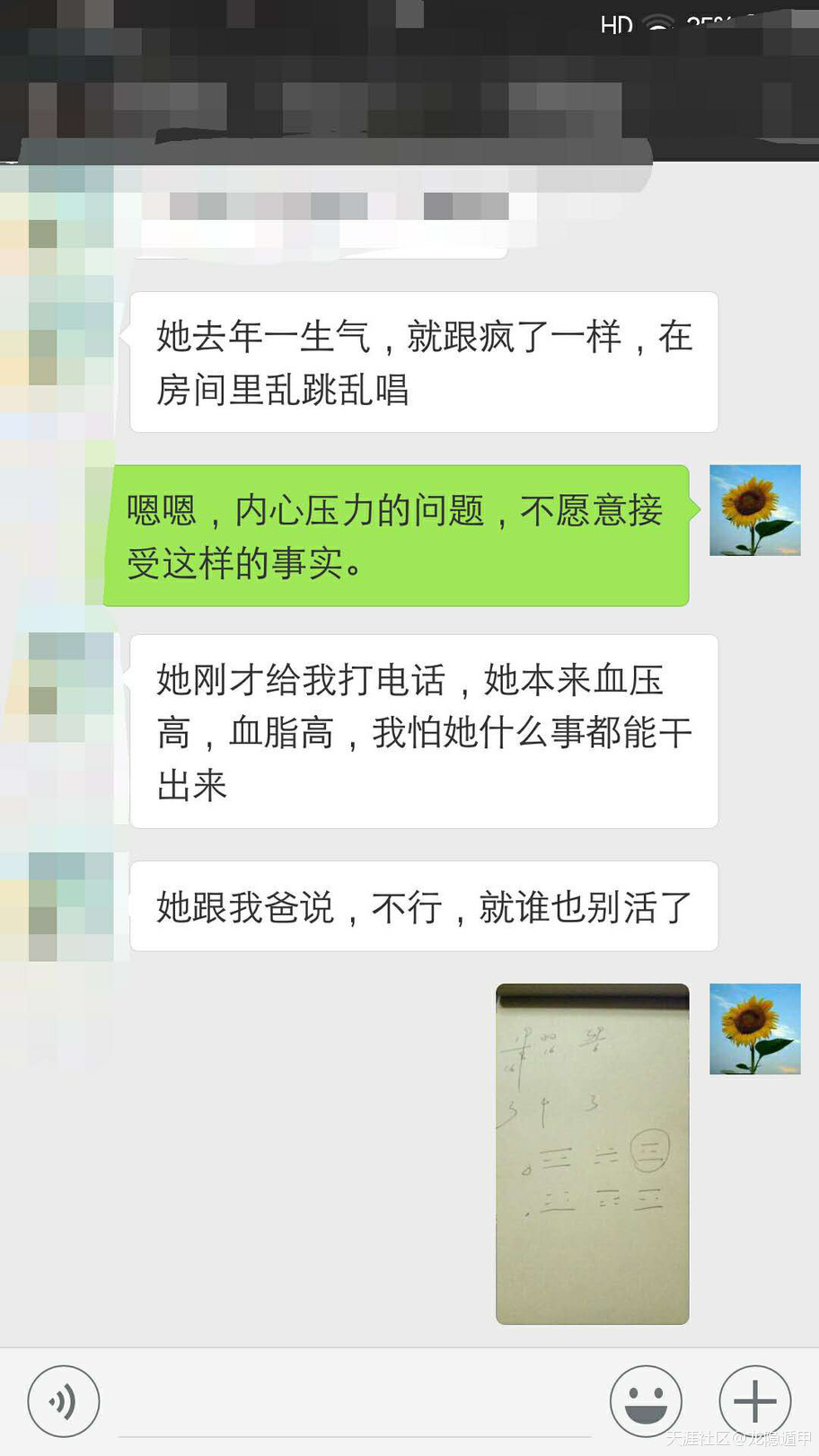Open the emoji picker
The width and height of the screenshot is (819, 1456).
pyautogui.click(x=645, y=1400)
